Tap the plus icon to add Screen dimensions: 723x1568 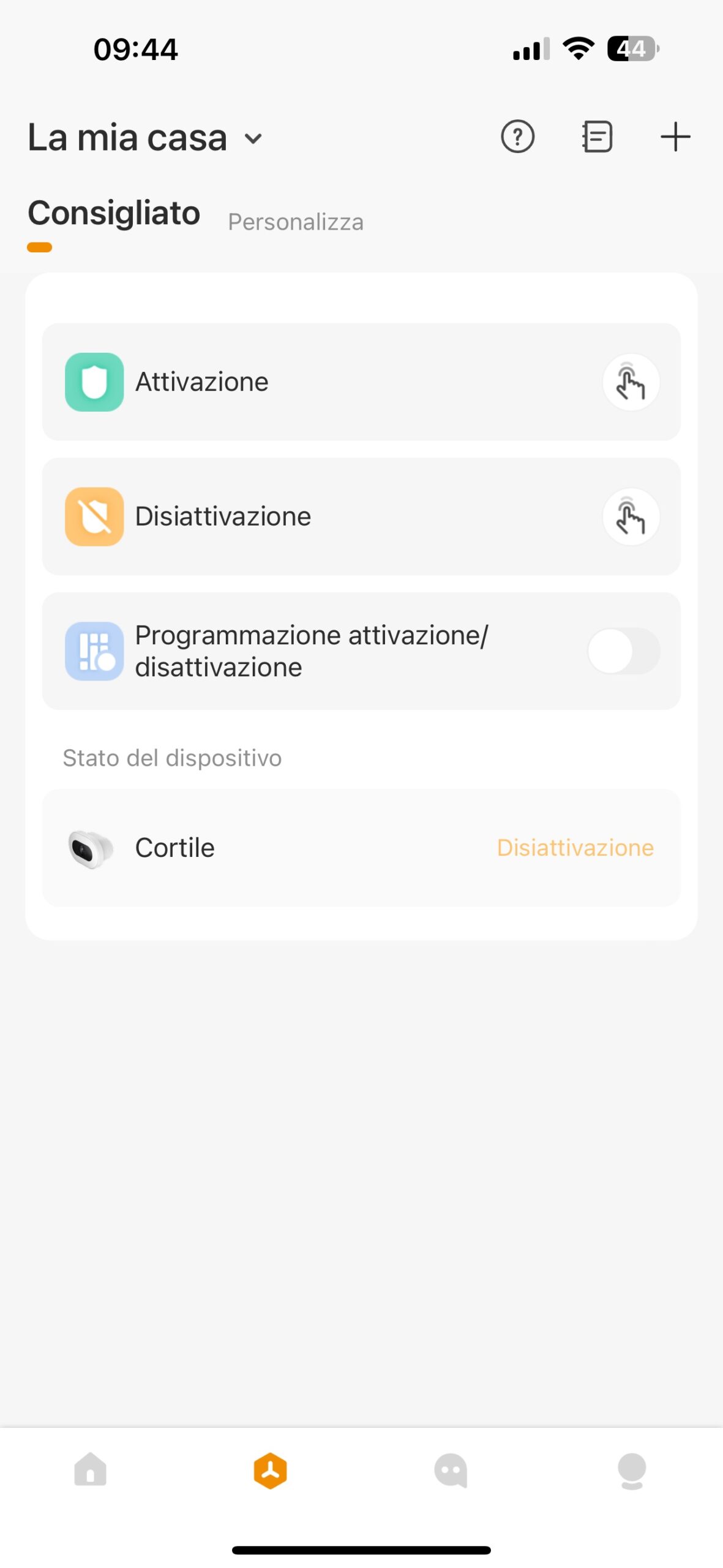point(675,137)
